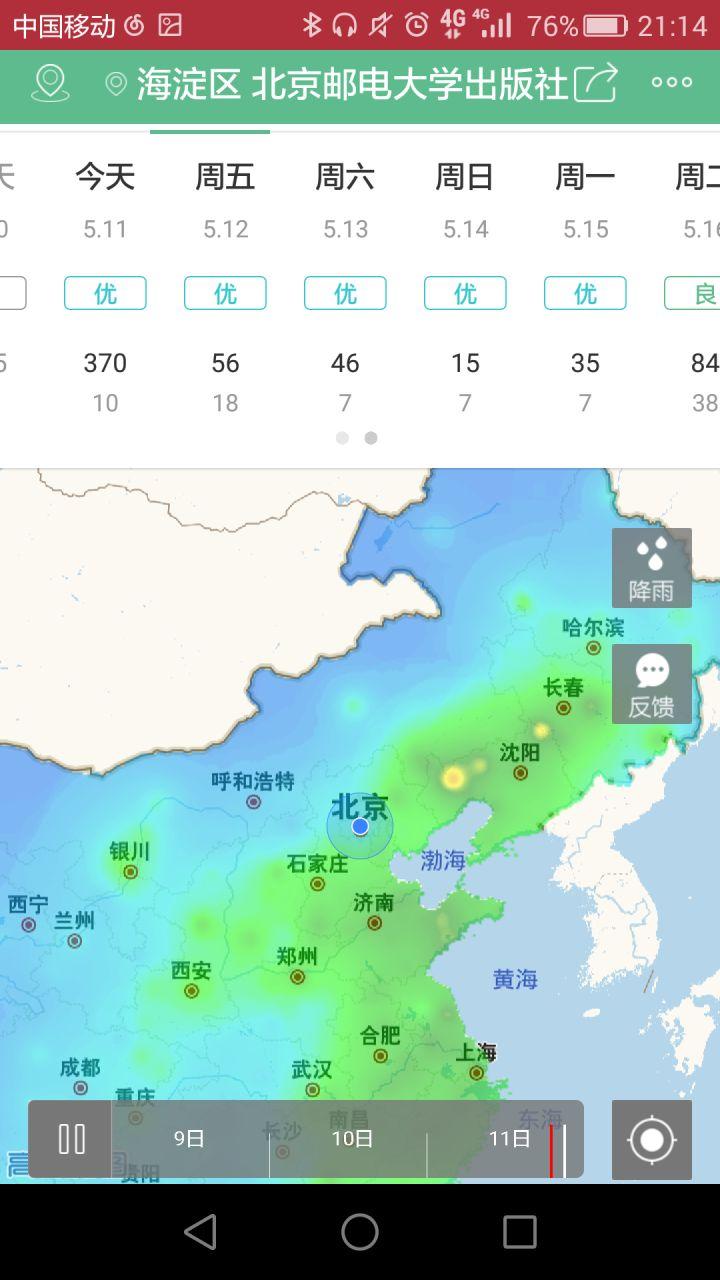
Task: Go to the home screen
Action: pos(360,1232)
